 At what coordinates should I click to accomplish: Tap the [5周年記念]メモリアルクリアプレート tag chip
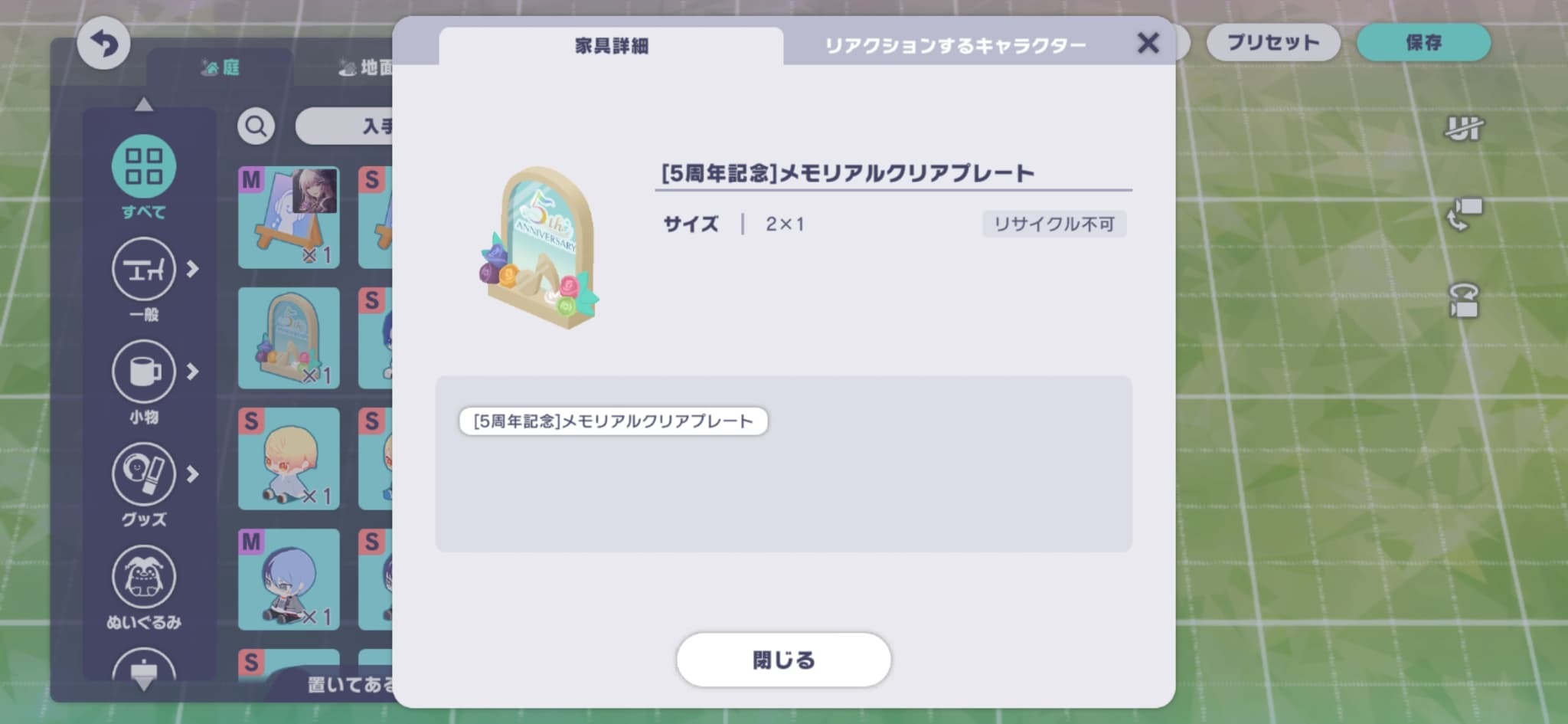pos(613,421)
